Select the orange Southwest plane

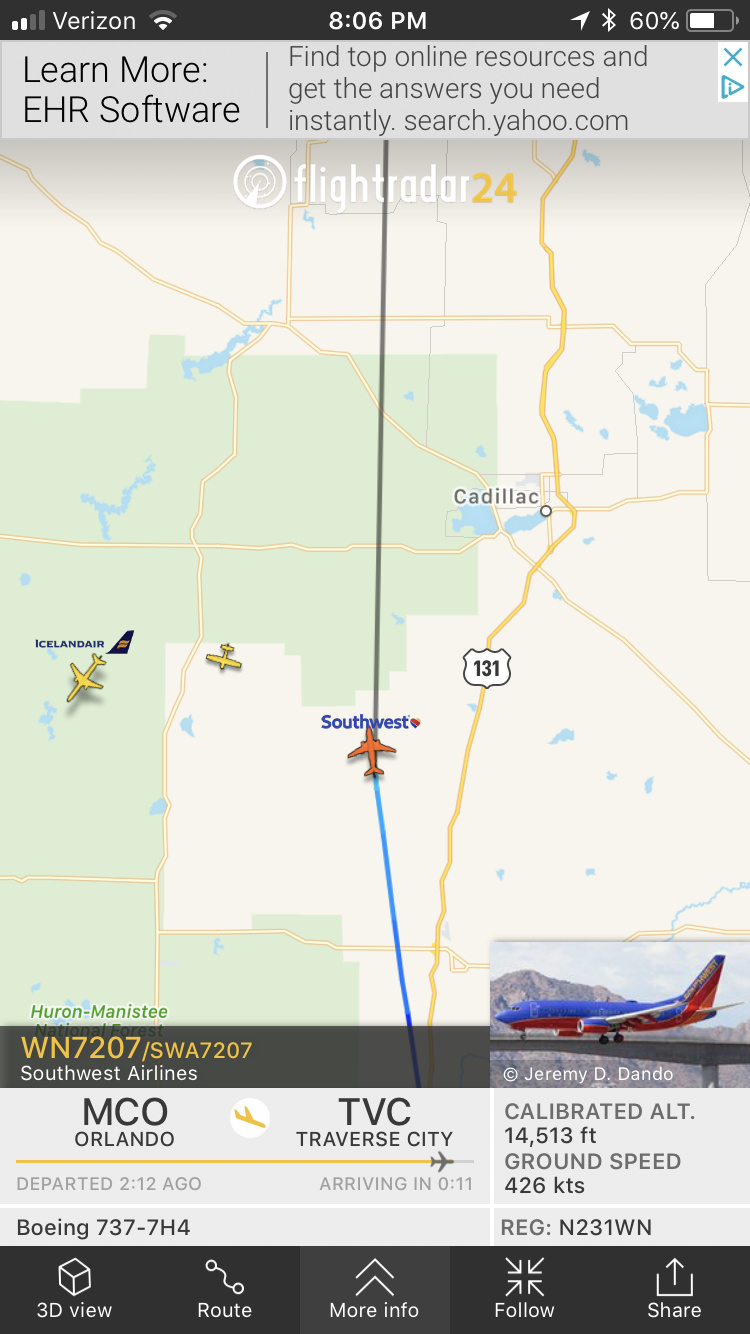coord(372,751)
